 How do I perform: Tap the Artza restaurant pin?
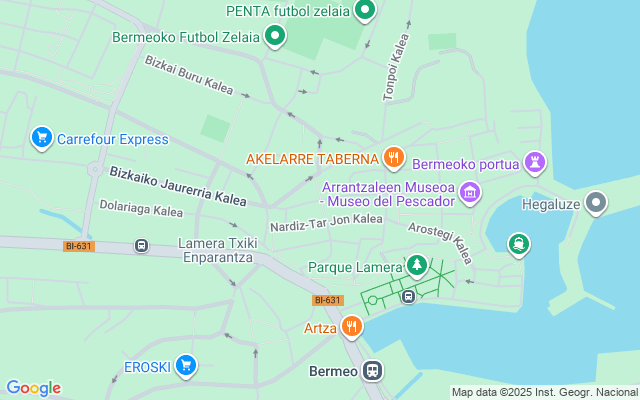click(x=351, y=326)
